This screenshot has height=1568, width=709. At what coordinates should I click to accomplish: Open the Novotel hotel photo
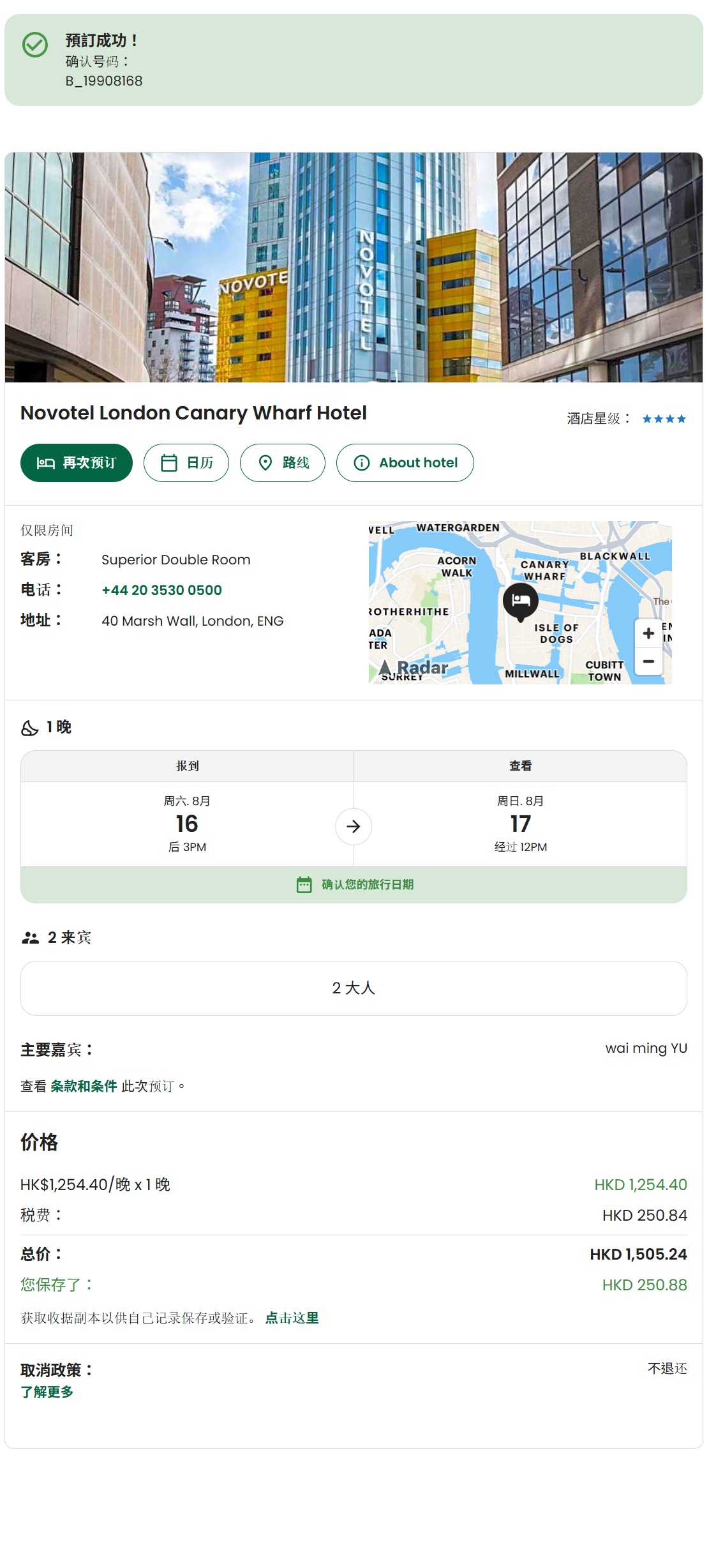click(354, 268)
